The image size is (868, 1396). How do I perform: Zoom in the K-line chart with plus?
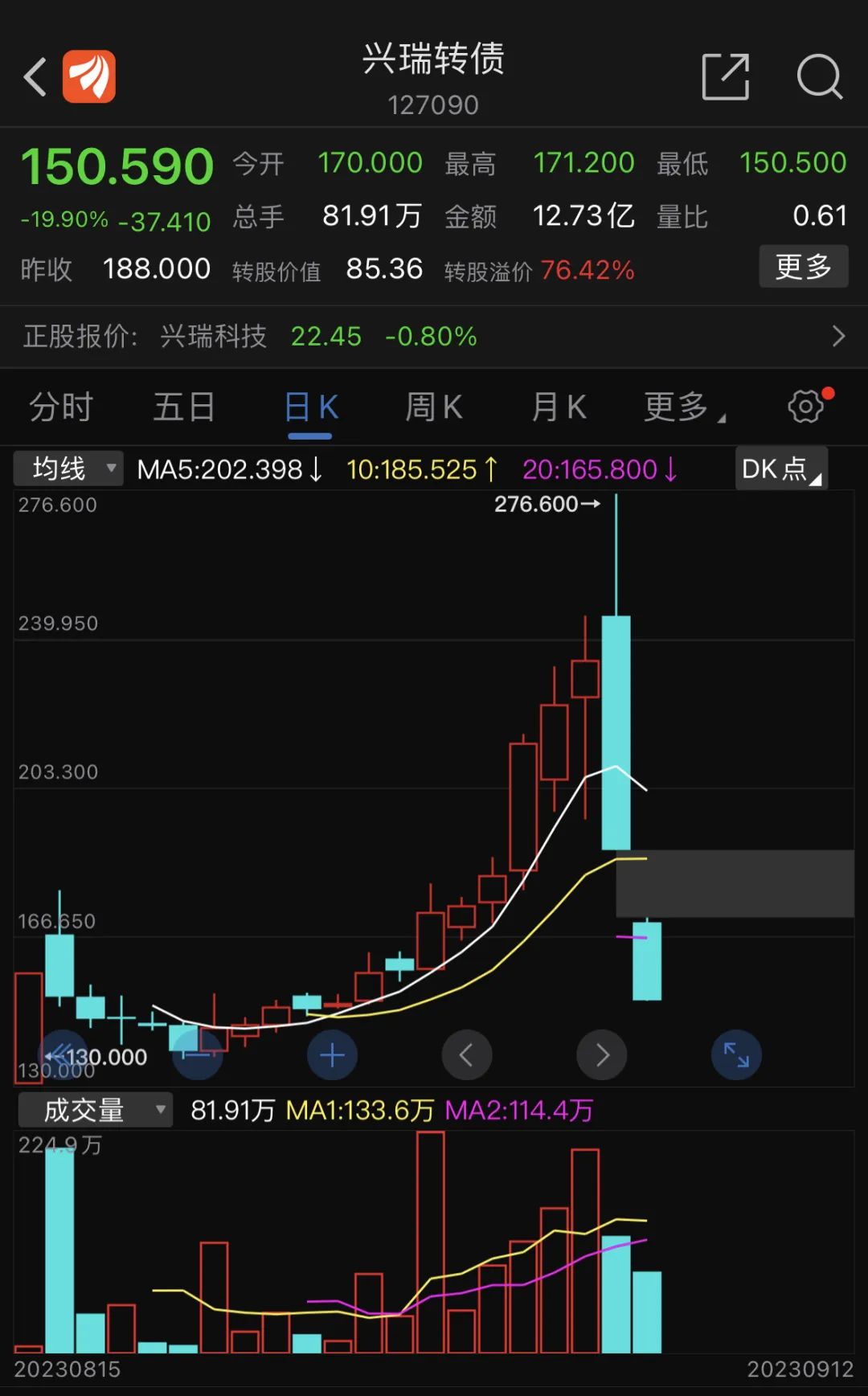pos(332,1054)
